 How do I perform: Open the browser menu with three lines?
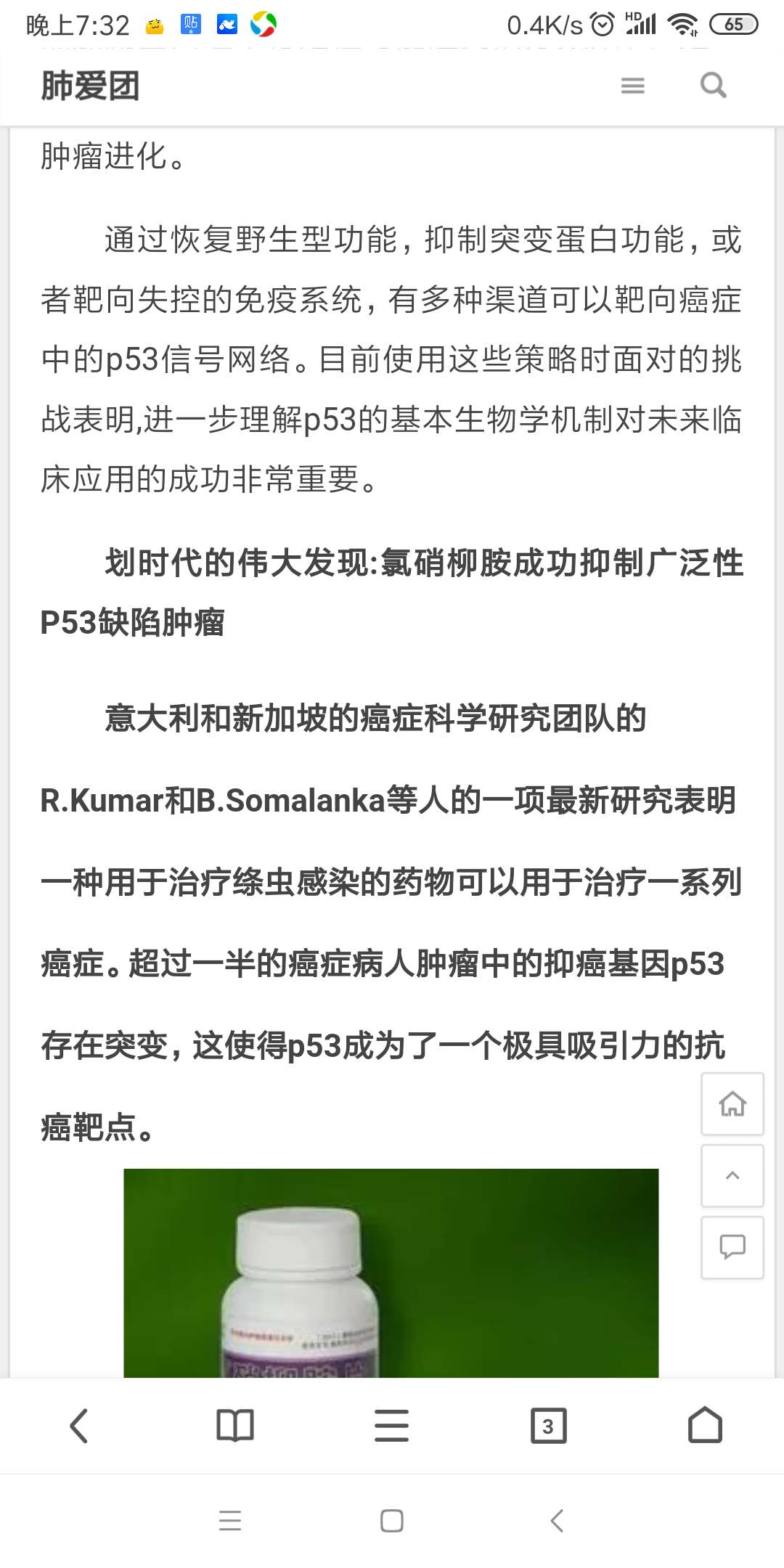pyautogui.click(x=392, y=1424)
